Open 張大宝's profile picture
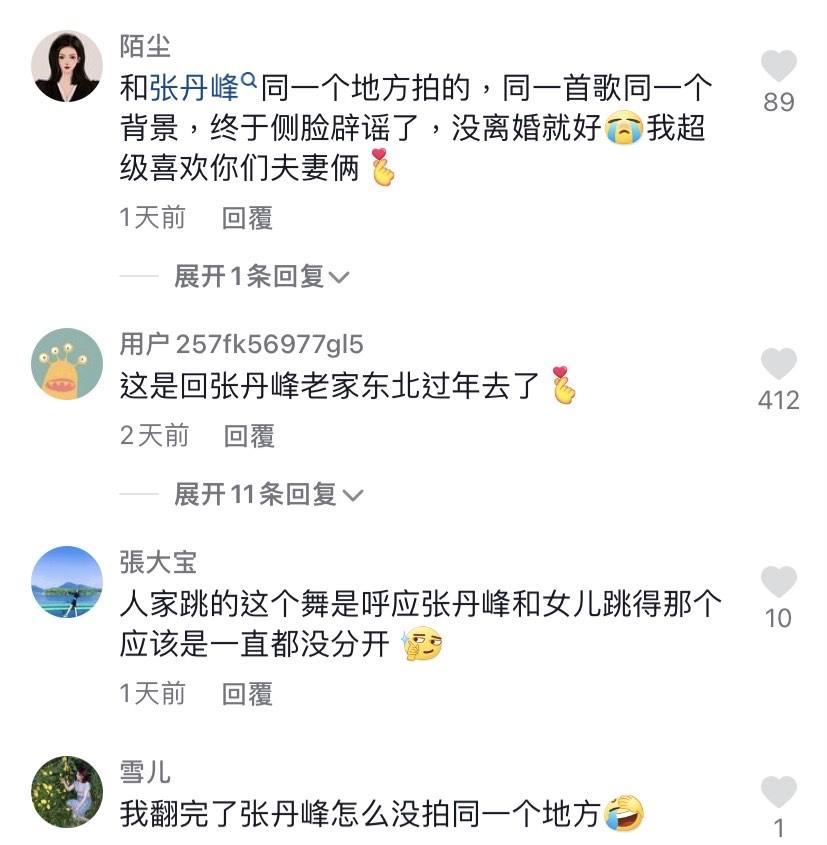Viewport: 827px width, 845px height. 67,581
